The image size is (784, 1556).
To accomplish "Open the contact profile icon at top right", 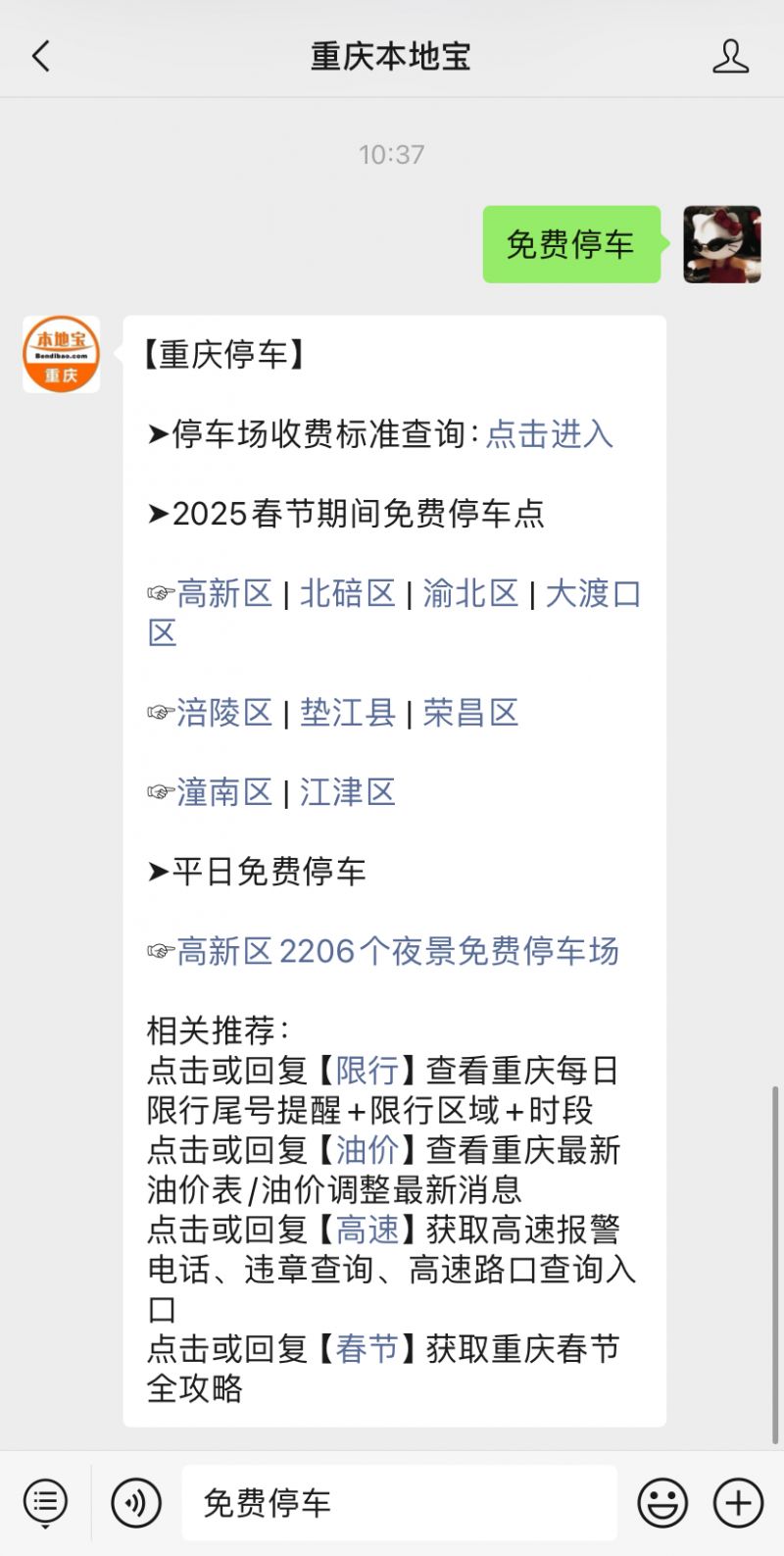I will click(731, 56).
